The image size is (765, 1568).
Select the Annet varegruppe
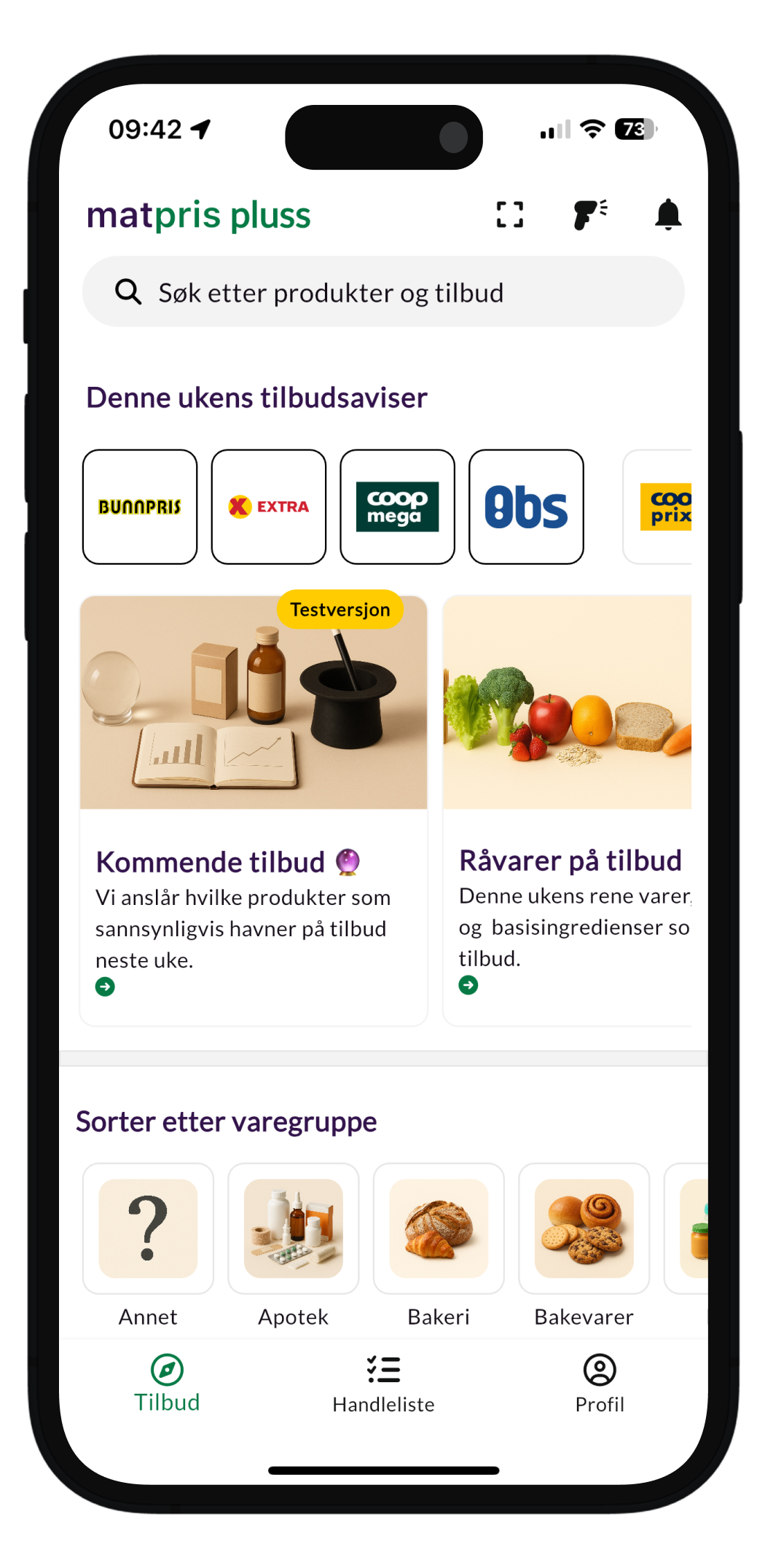click(x=148, y=1228)
